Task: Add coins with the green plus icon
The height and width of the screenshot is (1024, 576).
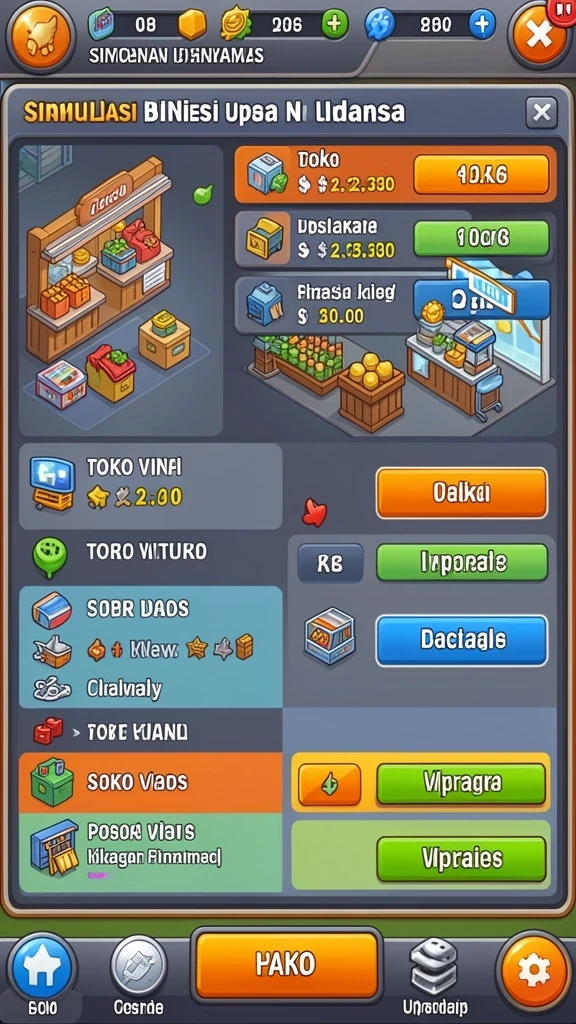Action: (x=334, y=25)
